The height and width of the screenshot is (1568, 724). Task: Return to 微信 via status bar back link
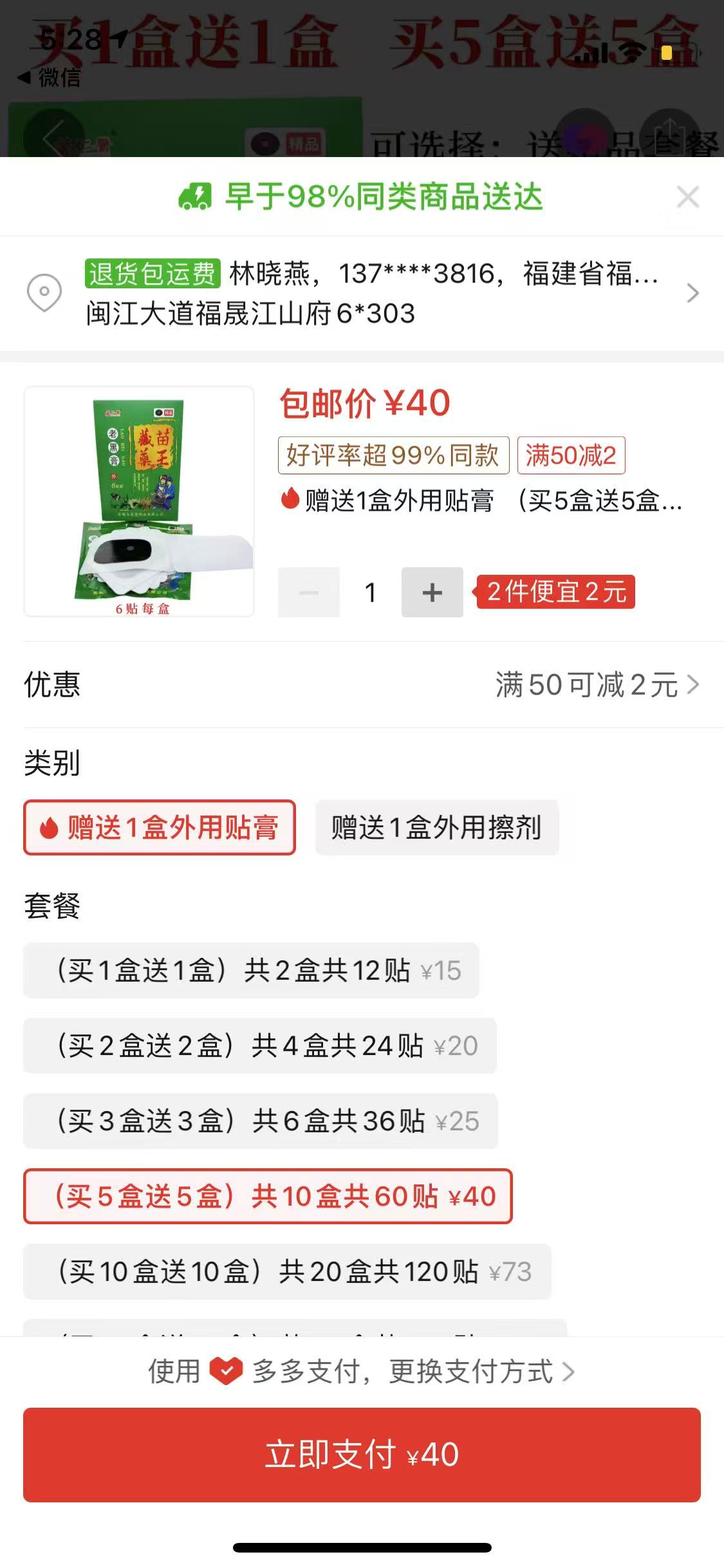click(49, 78)
